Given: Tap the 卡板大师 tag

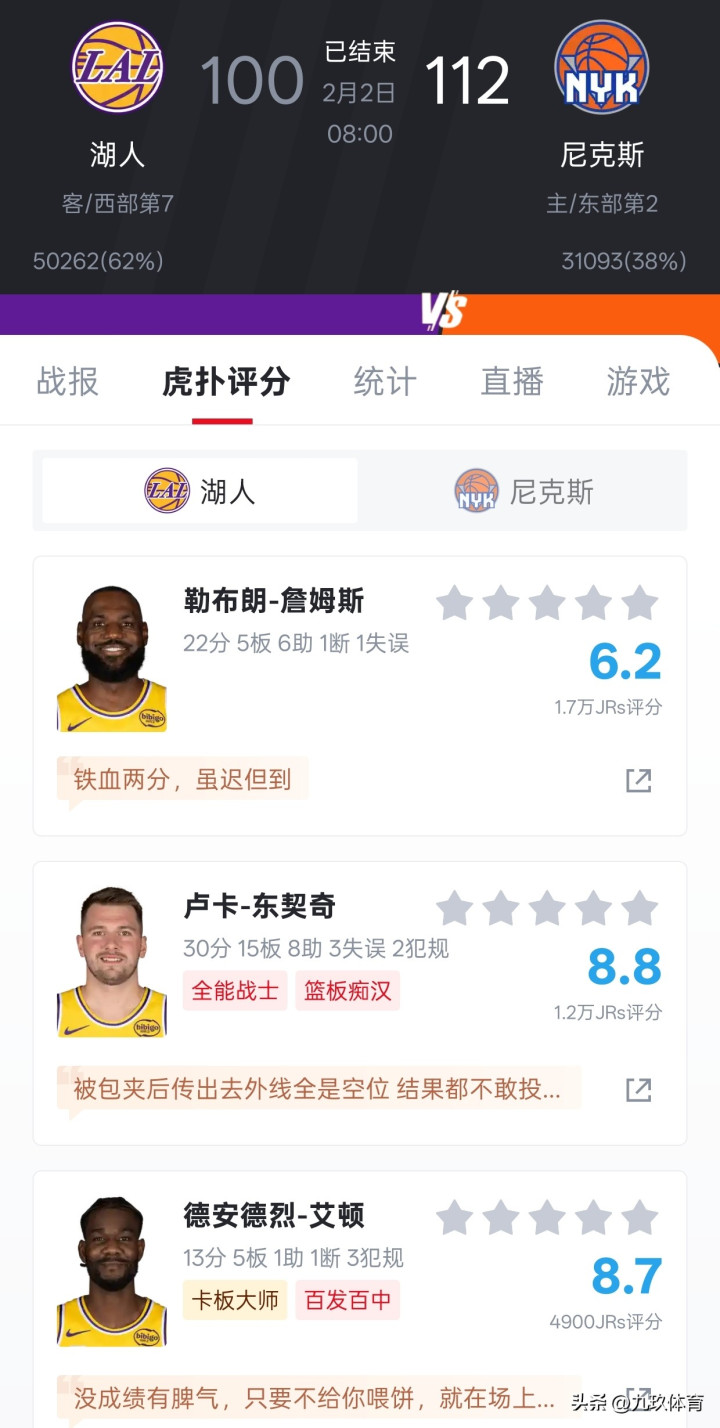Looking at the screenshot, I should (x=235, y=1300).
